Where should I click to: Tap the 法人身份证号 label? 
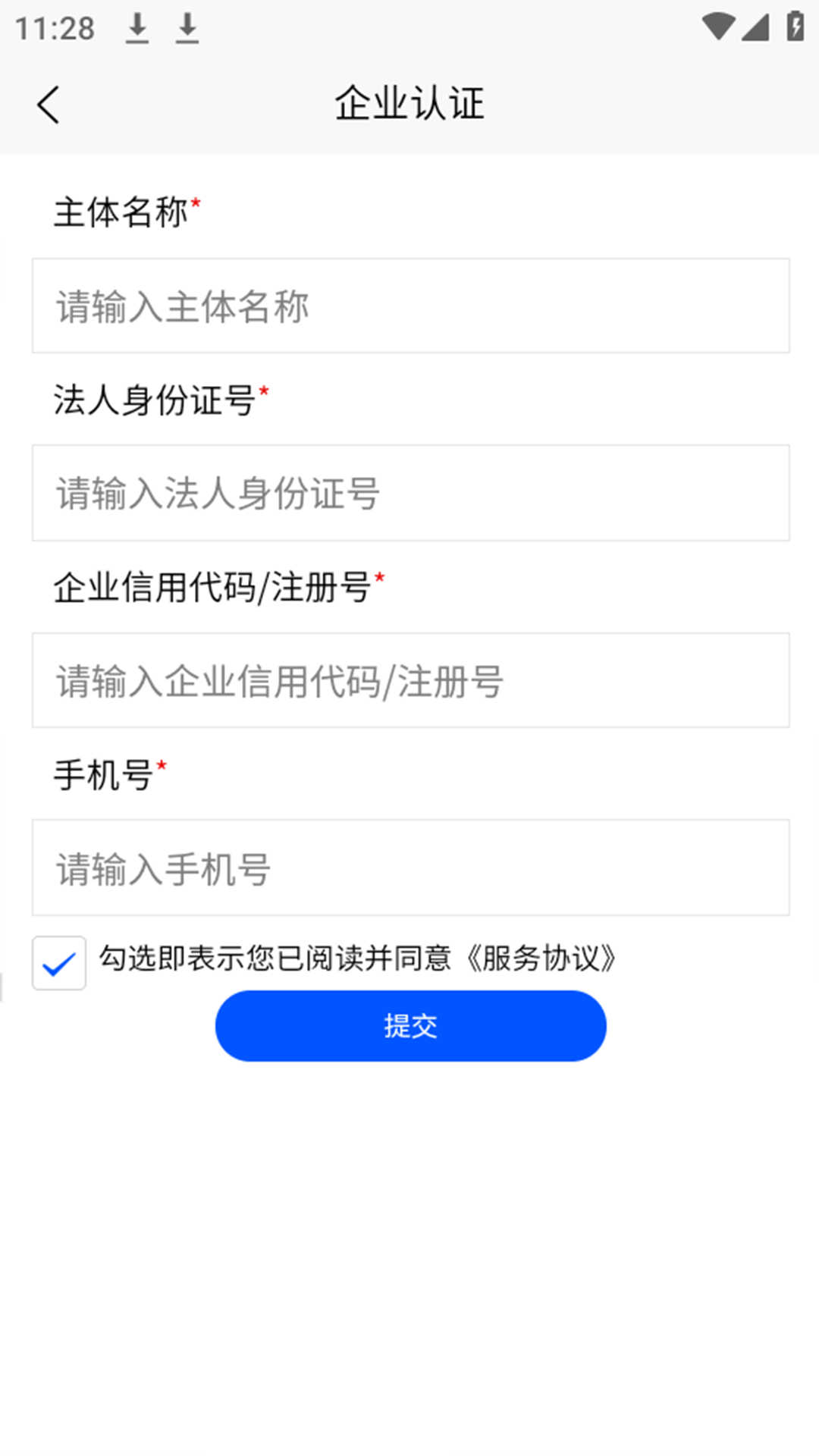click(x=152, y=398)
